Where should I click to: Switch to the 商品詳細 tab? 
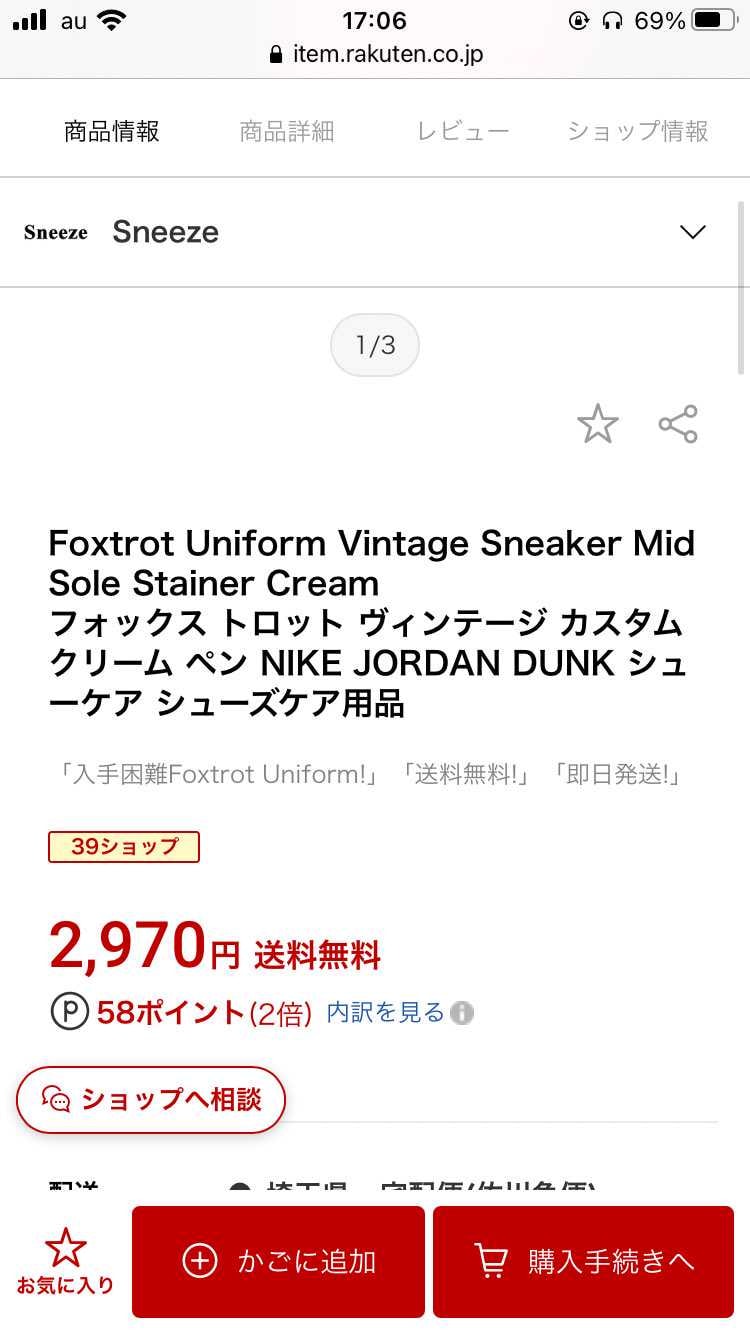[x=287, y=130]
